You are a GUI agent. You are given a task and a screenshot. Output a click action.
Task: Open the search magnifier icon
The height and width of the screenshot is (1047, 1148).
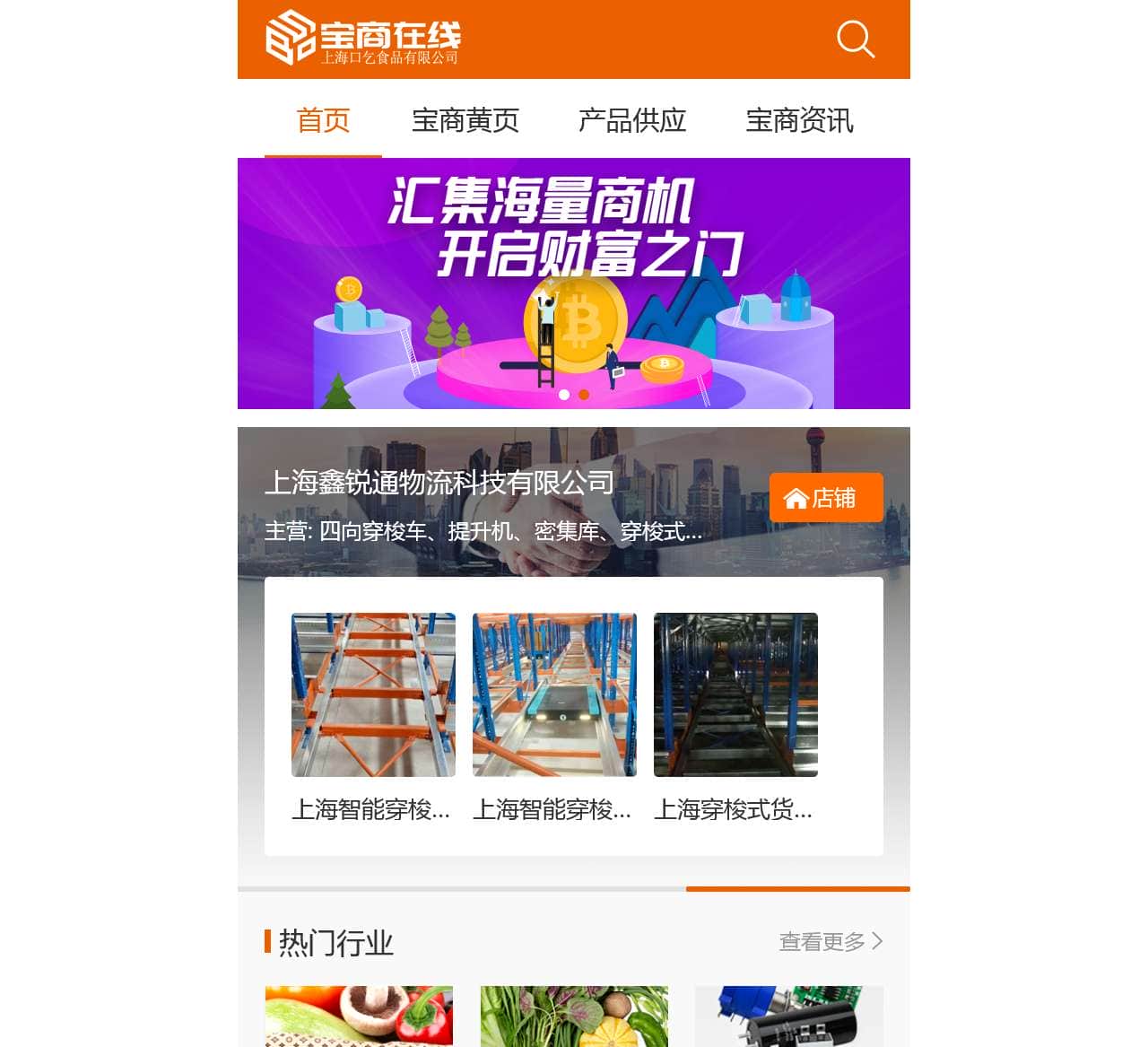pos(855,39)
